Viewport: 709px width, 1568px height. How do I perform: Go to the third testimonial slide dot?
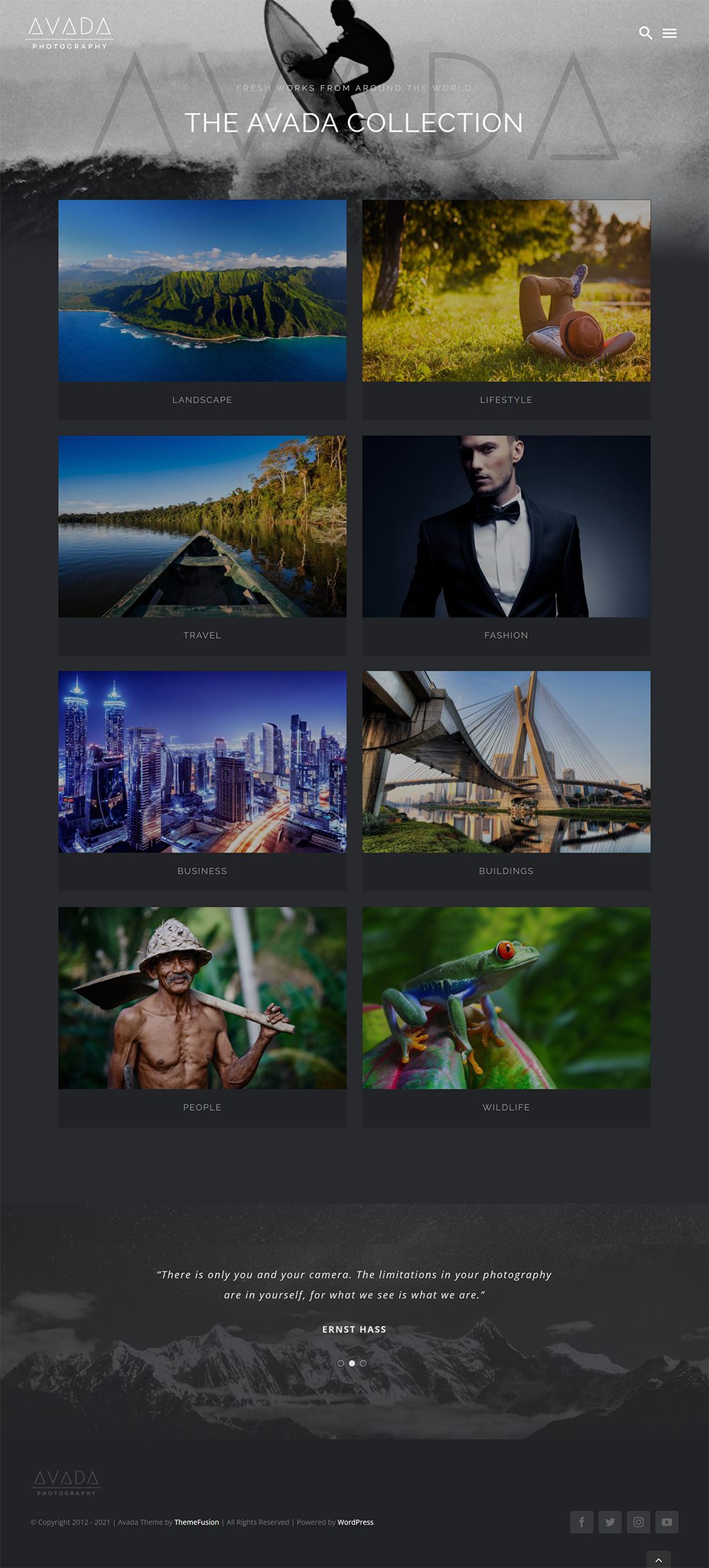pyautogui.click(x=363, y=1363)
